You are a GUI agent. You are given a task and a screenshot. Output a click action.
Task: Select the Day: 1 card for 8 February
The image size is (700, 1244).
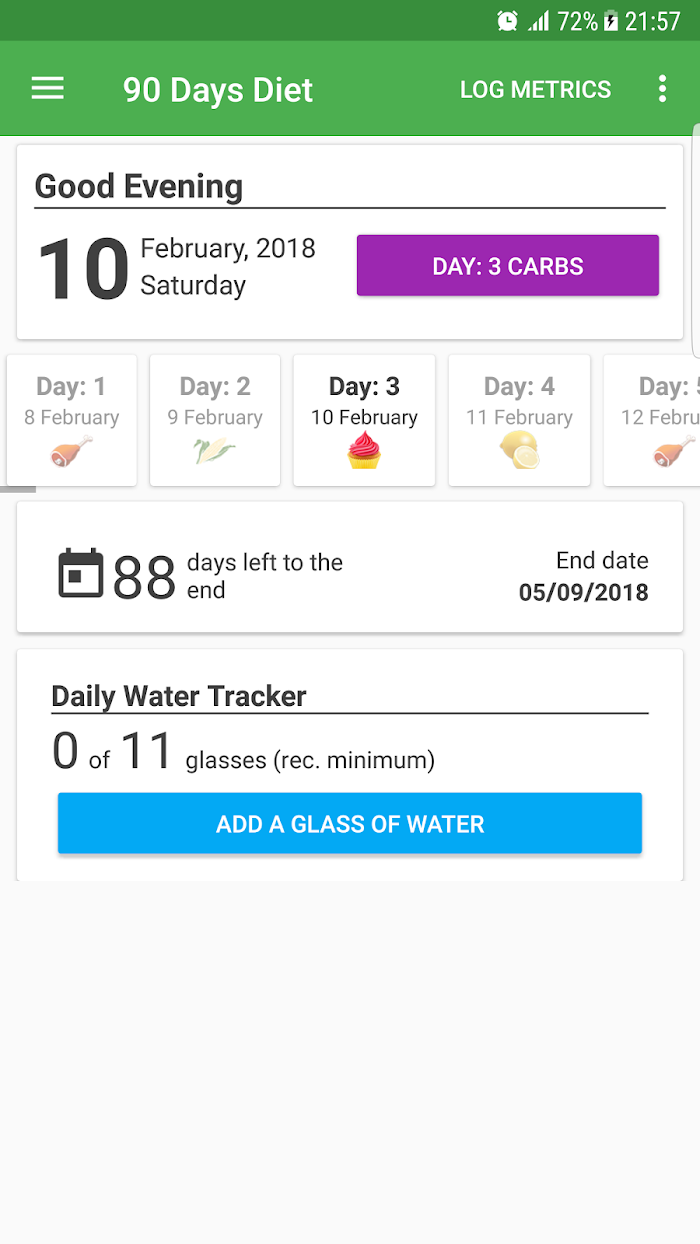coord(71,420)
